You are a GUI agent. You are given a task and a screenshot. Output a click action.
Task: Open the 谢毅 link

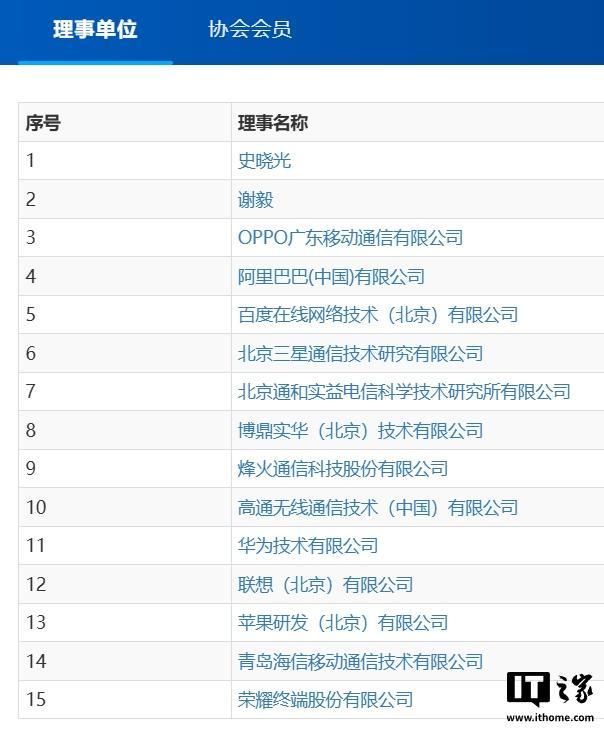255,200
